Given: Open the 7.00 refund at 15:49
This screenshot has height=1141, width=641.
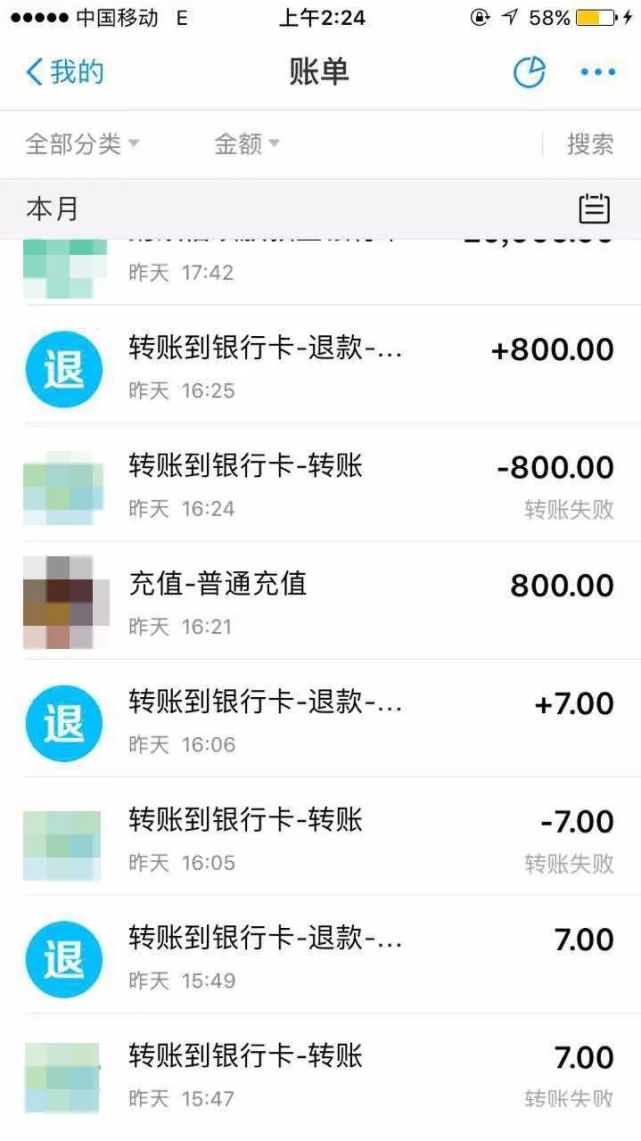Looking at the screenshot, I should pos(320,956).
